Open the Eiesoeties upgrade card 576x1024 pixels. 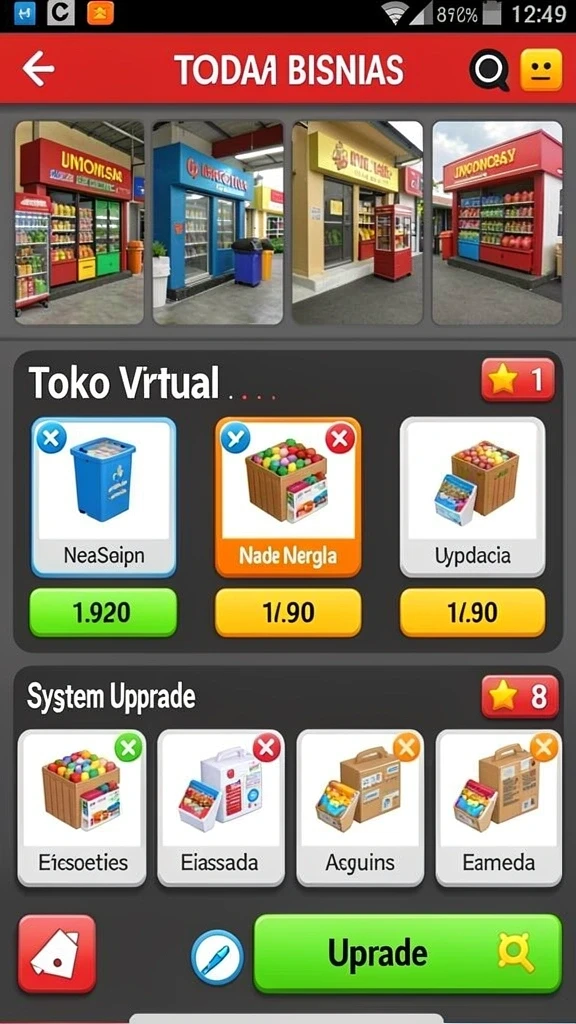click(x=82, y=808)
